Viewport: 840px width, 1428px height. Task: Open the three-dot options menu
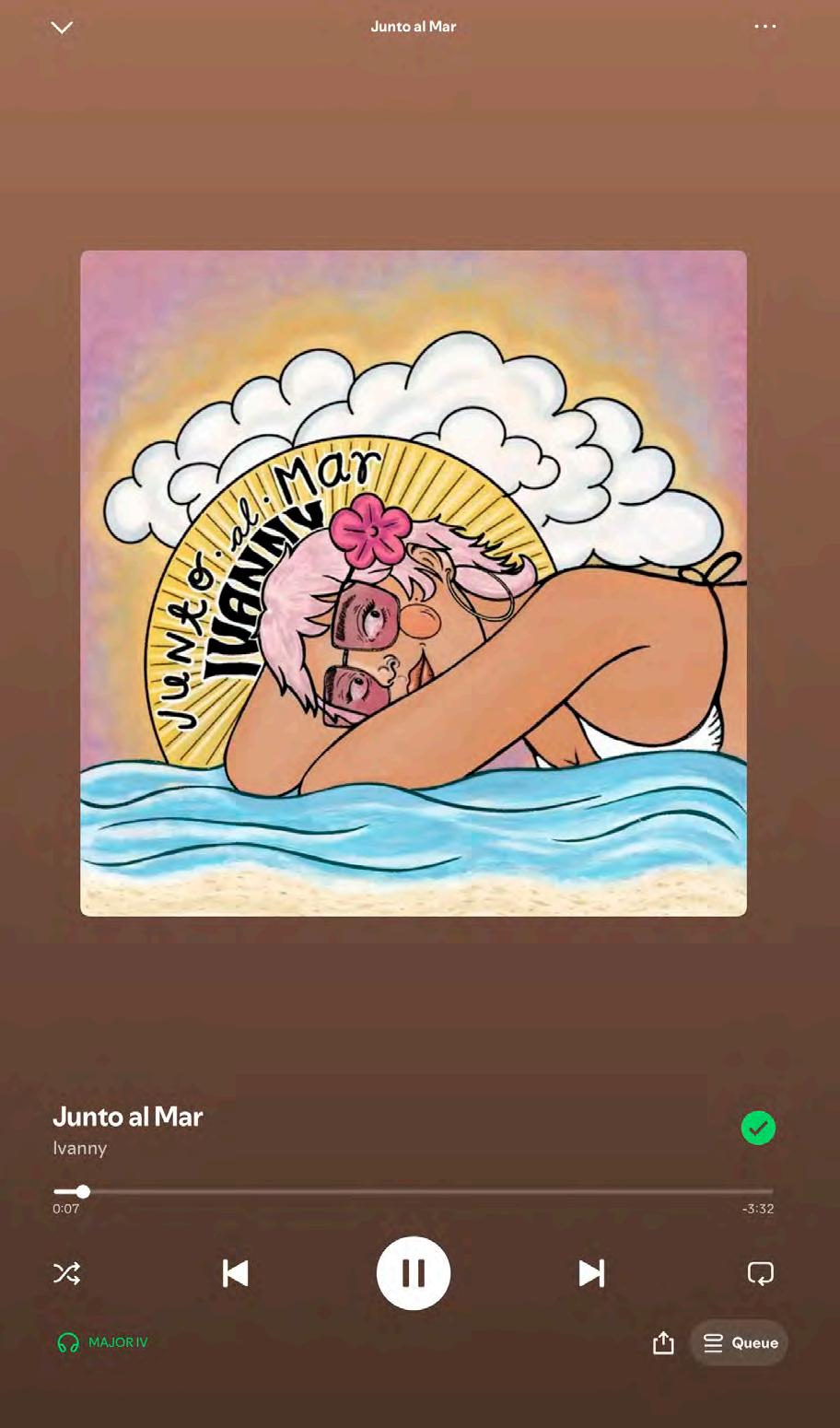click(x=764, y=27)
